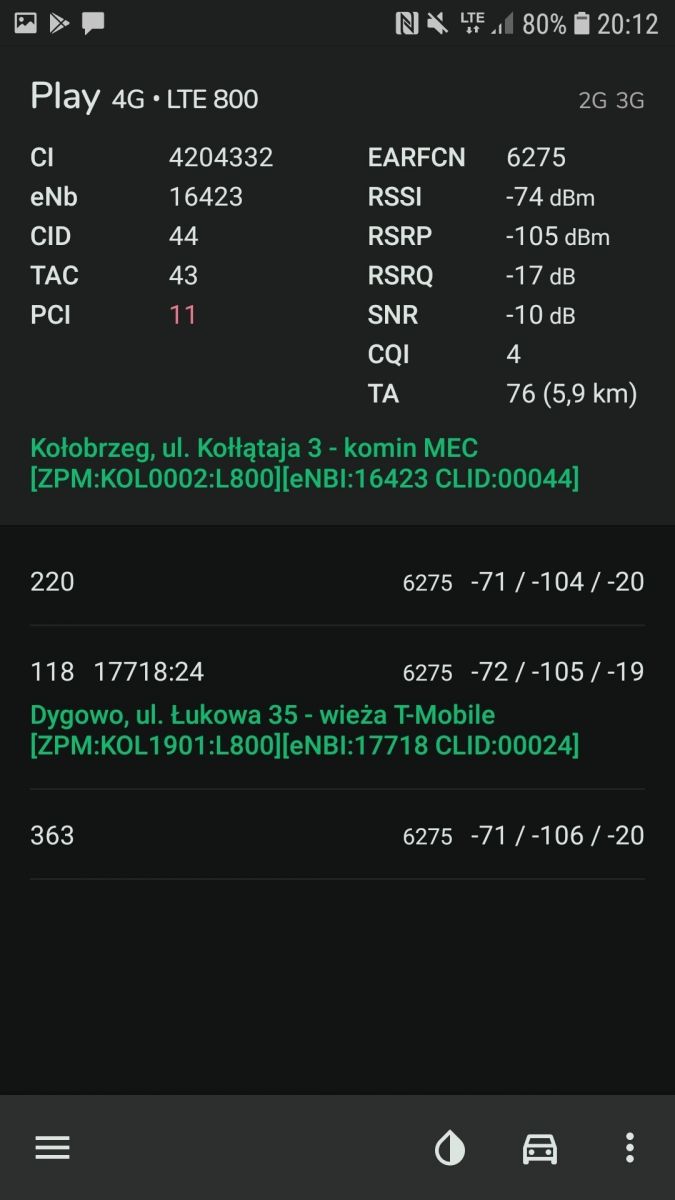Select the neighbor cell row 220
The width and height of the screenshot is (675, 1200).
(337, 581)
